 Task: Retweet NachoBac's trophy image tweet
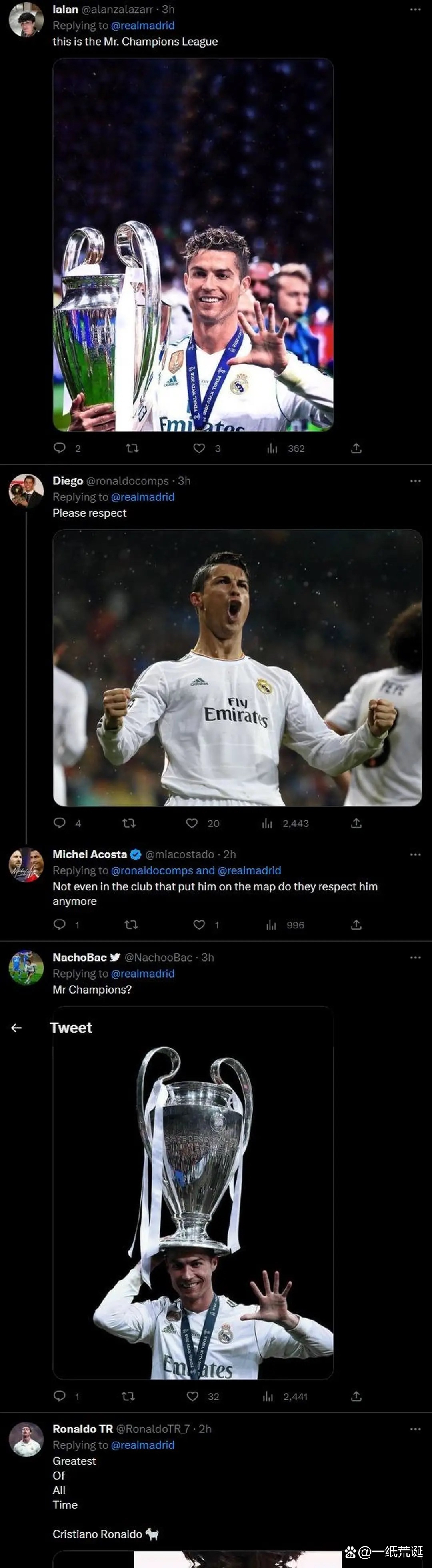[x=128, y=1396]
